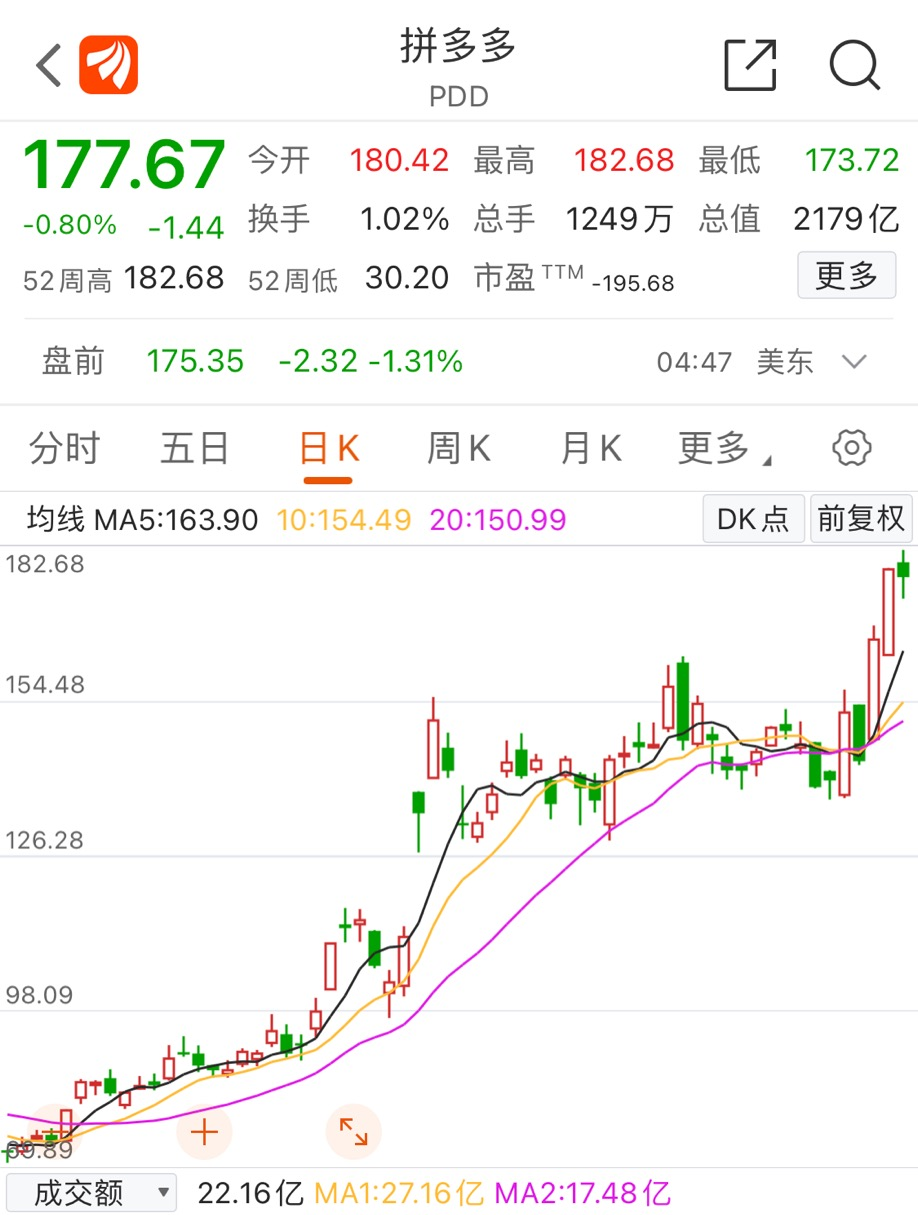Click the 盘前 pre-market quote 175.35
This screenshot has height=1215, width=918.
196,363
